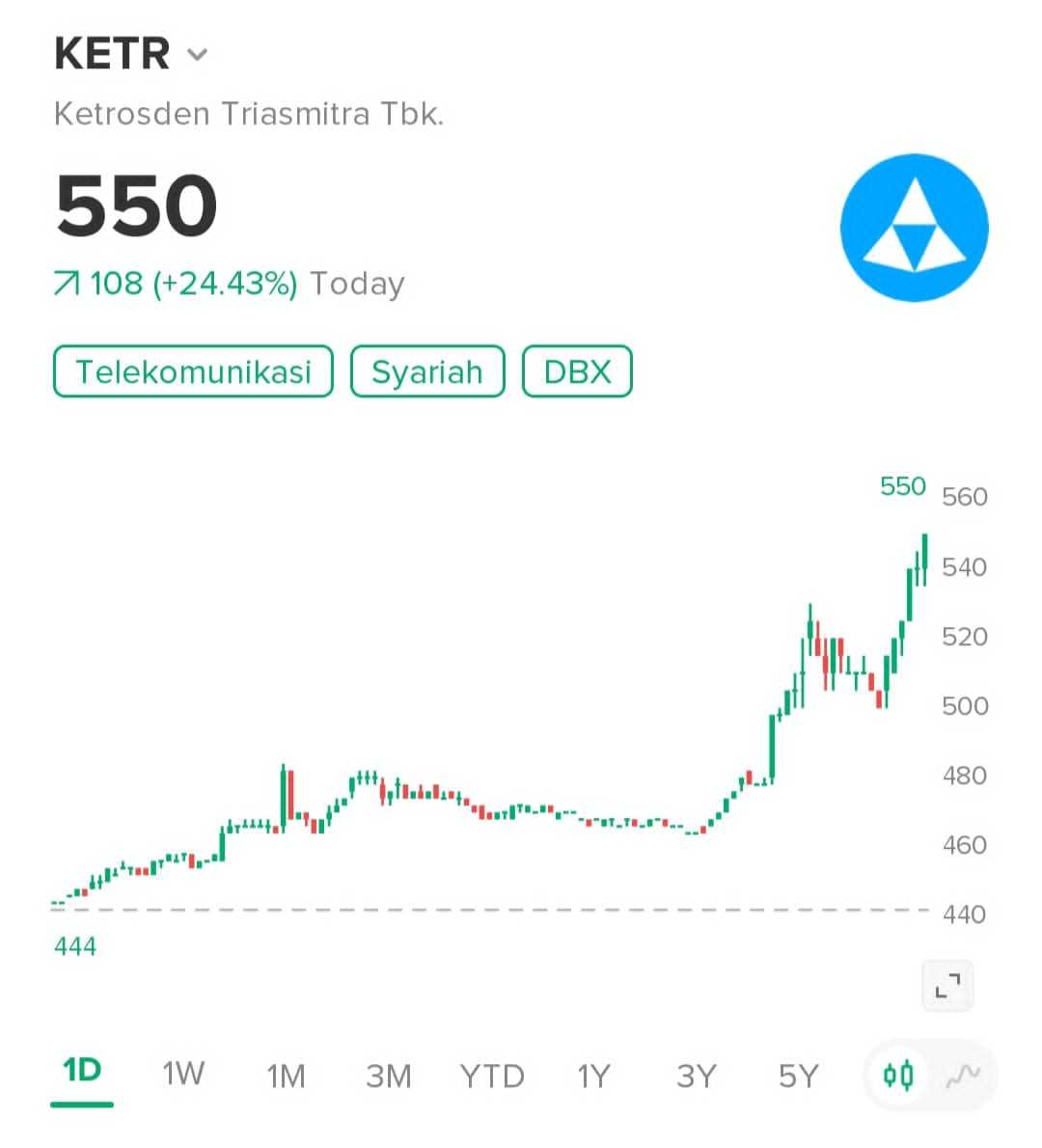Switch to the line chart view
The width and height of the screenshot is (1042, 1148).
tap(963, 1075)
